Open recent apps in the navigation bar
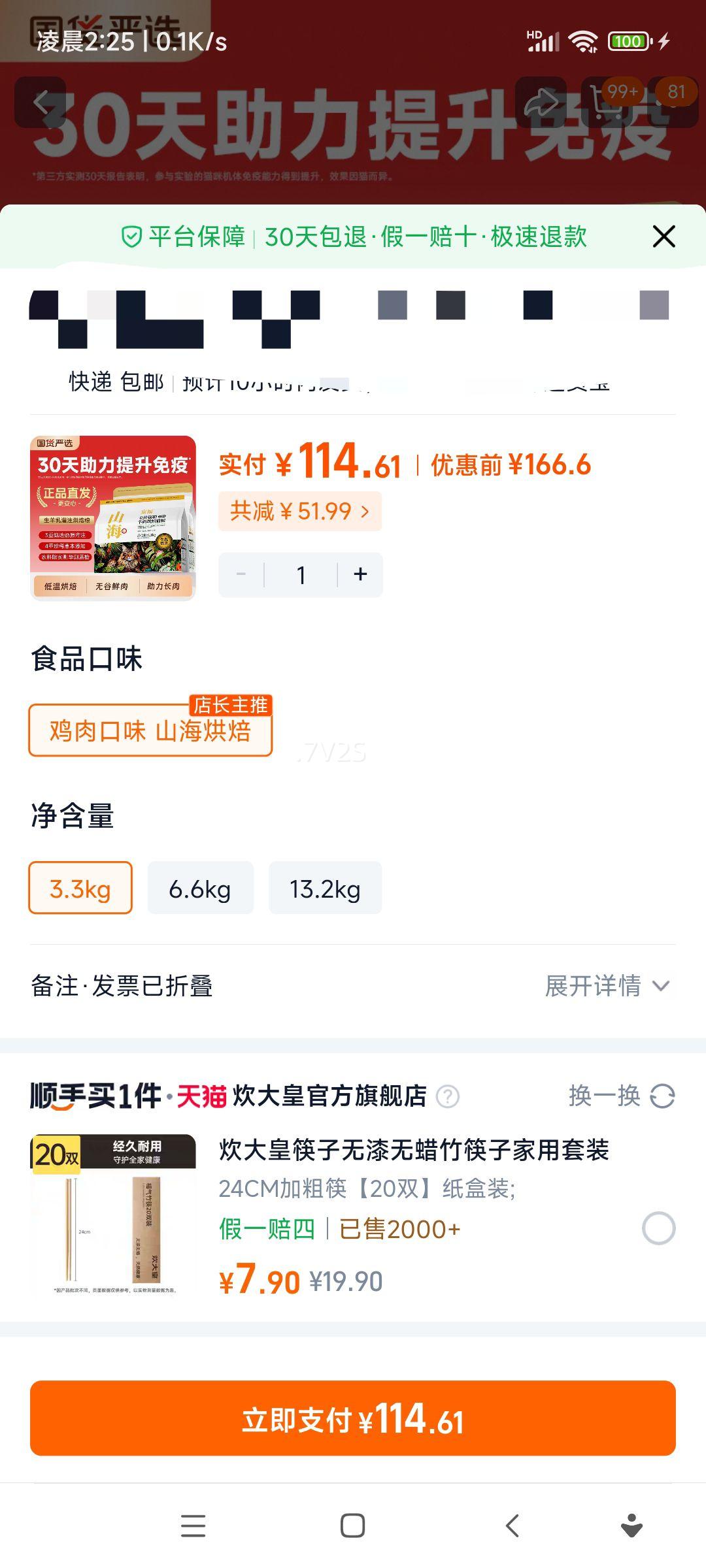Image resolution: width=706 pixels, height=1568 pixels. [x=193, y=1527]
